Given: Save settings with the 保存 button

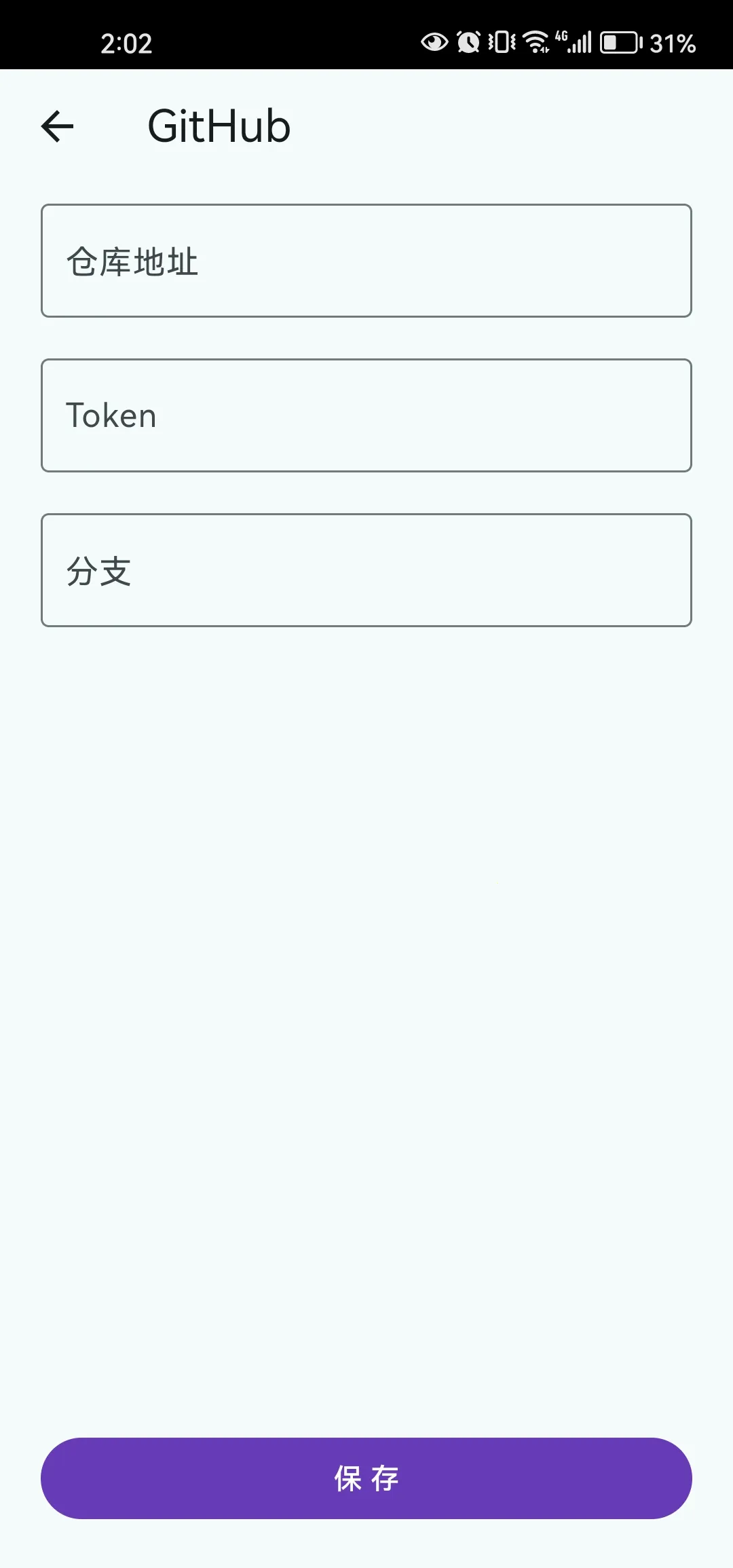Looking at the screenshot, I should tap(366, 1478).
